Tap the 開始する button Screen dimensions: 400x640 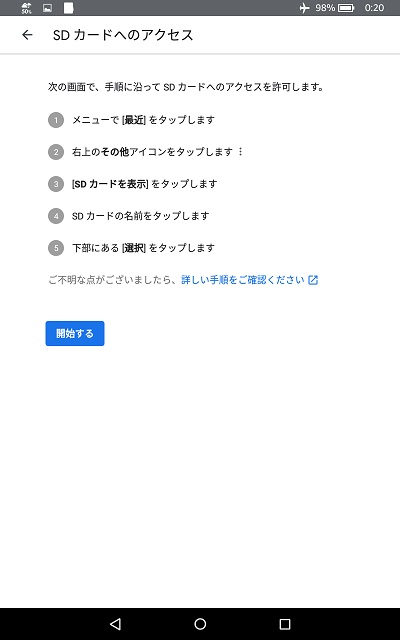pyautogui.click(x=75, y=333)
